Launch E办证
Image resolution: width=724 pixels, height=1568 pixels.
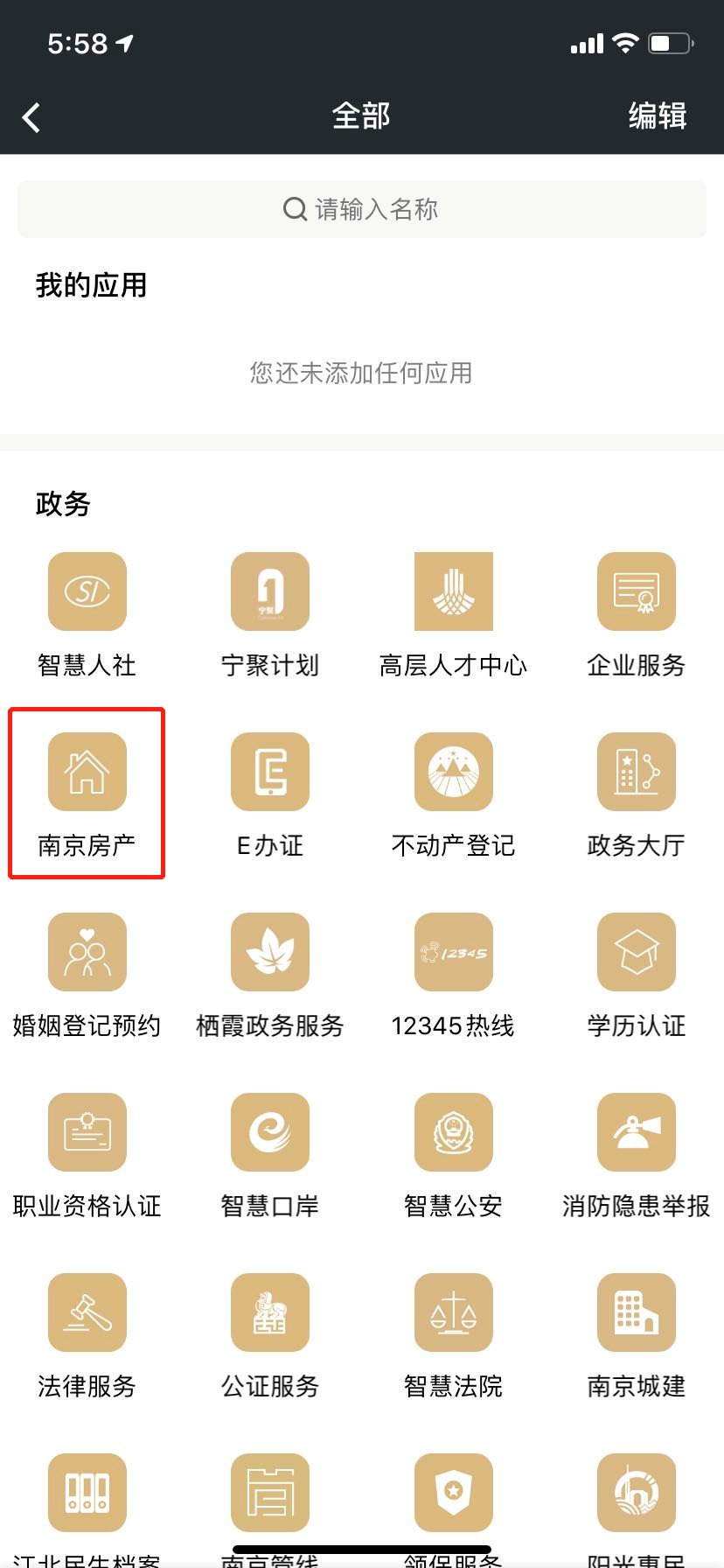point(269,773)
